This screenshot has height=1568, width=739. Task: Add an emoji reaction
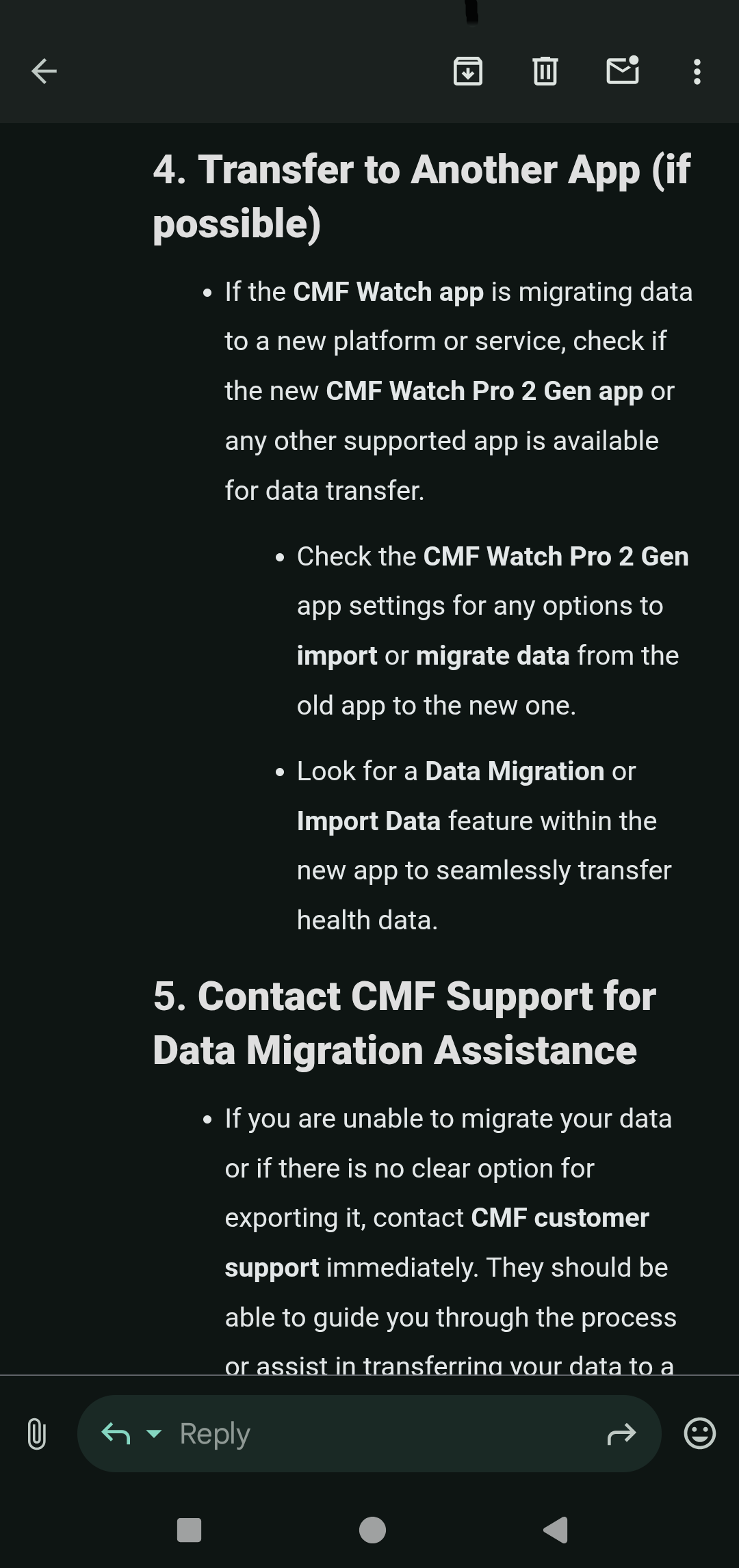pos(699,1433)
